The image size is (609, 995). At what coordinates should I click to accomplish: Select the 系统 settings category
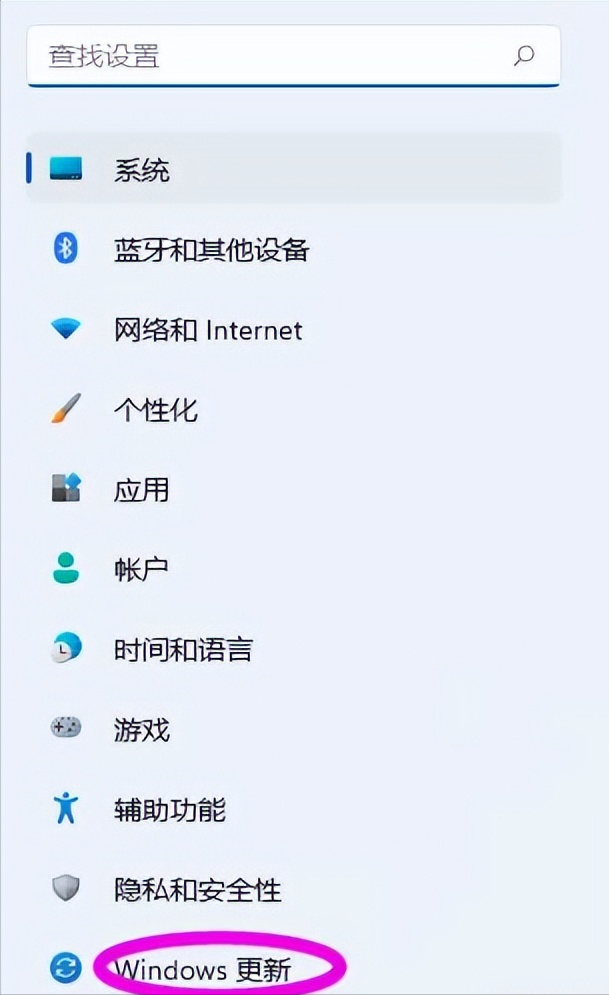[294, 169]
